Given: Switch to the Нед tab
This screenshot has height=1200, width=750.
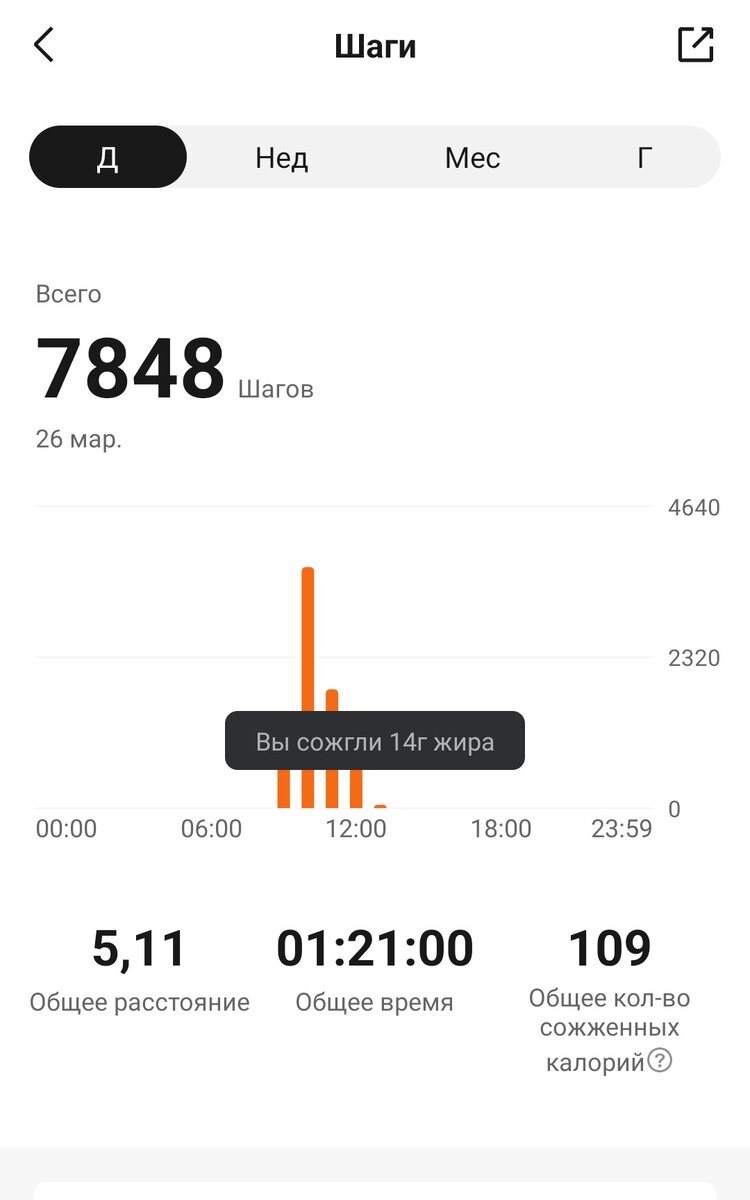Looking at the screenshot, I should [283, 157].
